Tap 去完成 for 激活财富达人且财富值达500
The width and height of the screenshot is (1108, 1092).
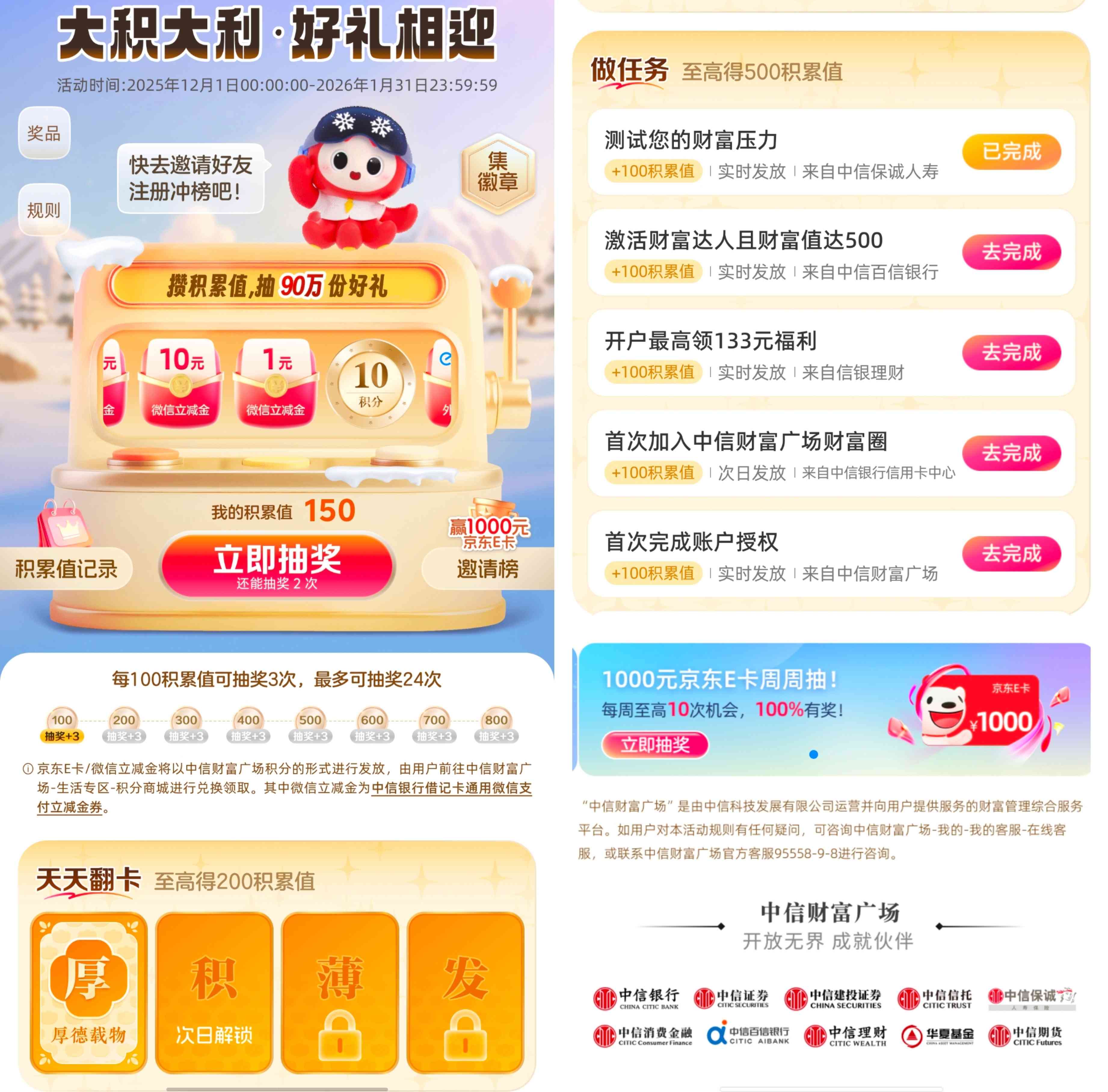point(1011,252)
